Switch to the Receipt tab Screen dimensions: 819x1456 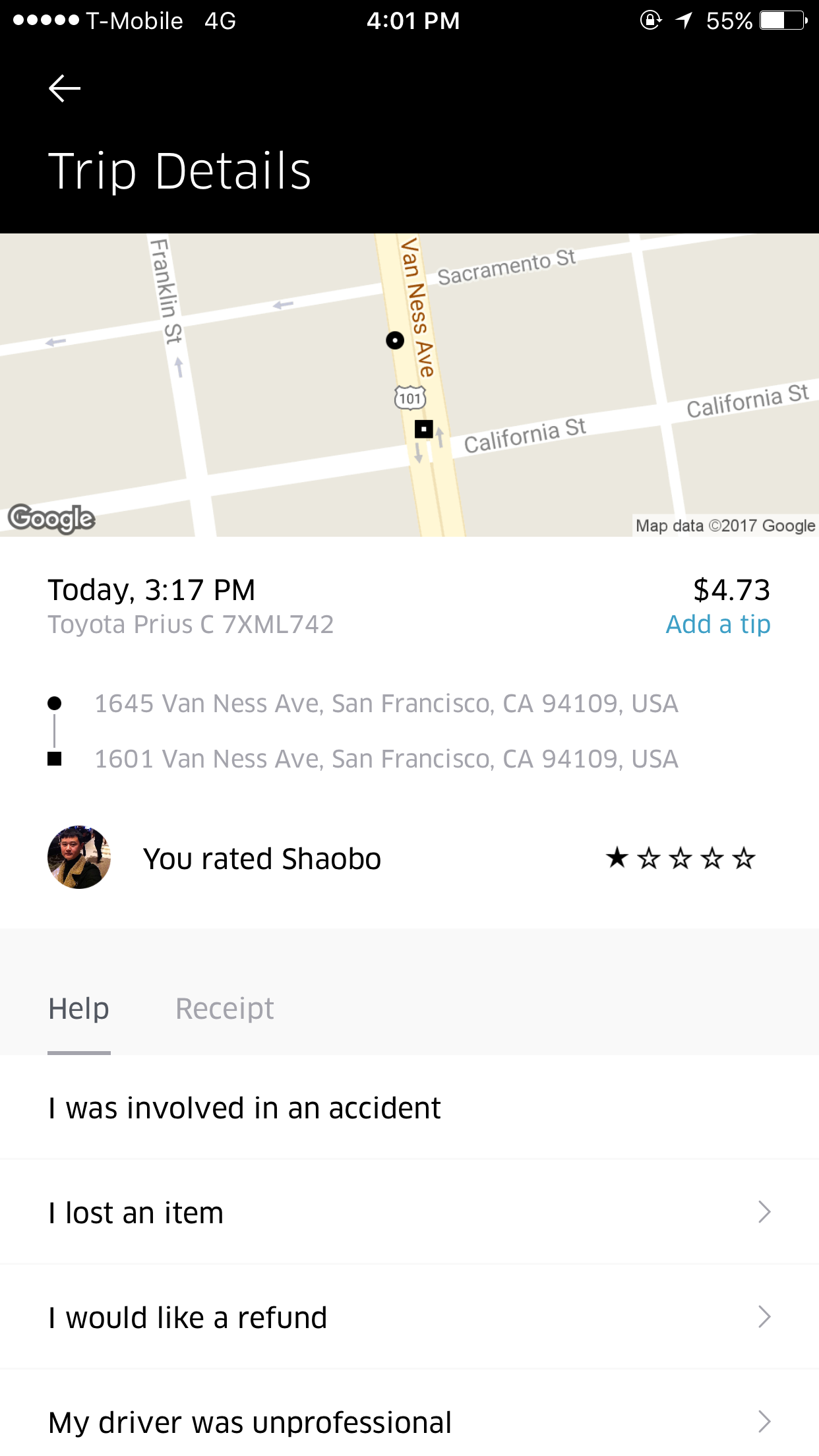click(224, 1009)
